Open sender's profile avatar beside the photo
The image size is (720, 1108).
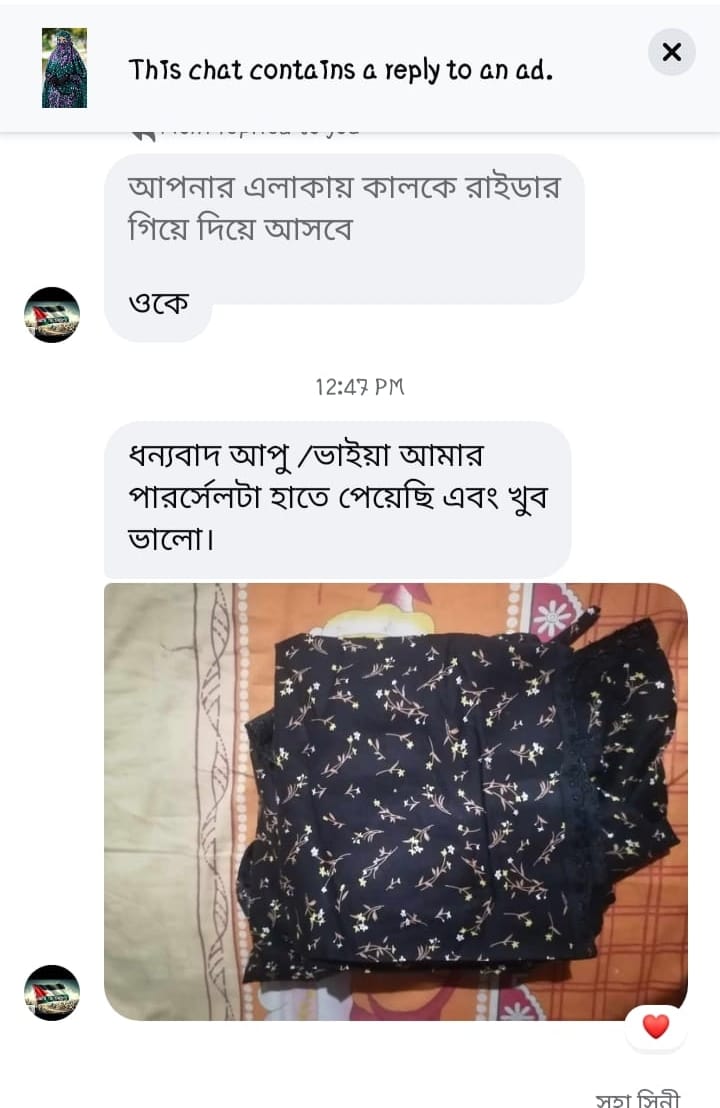52,992
